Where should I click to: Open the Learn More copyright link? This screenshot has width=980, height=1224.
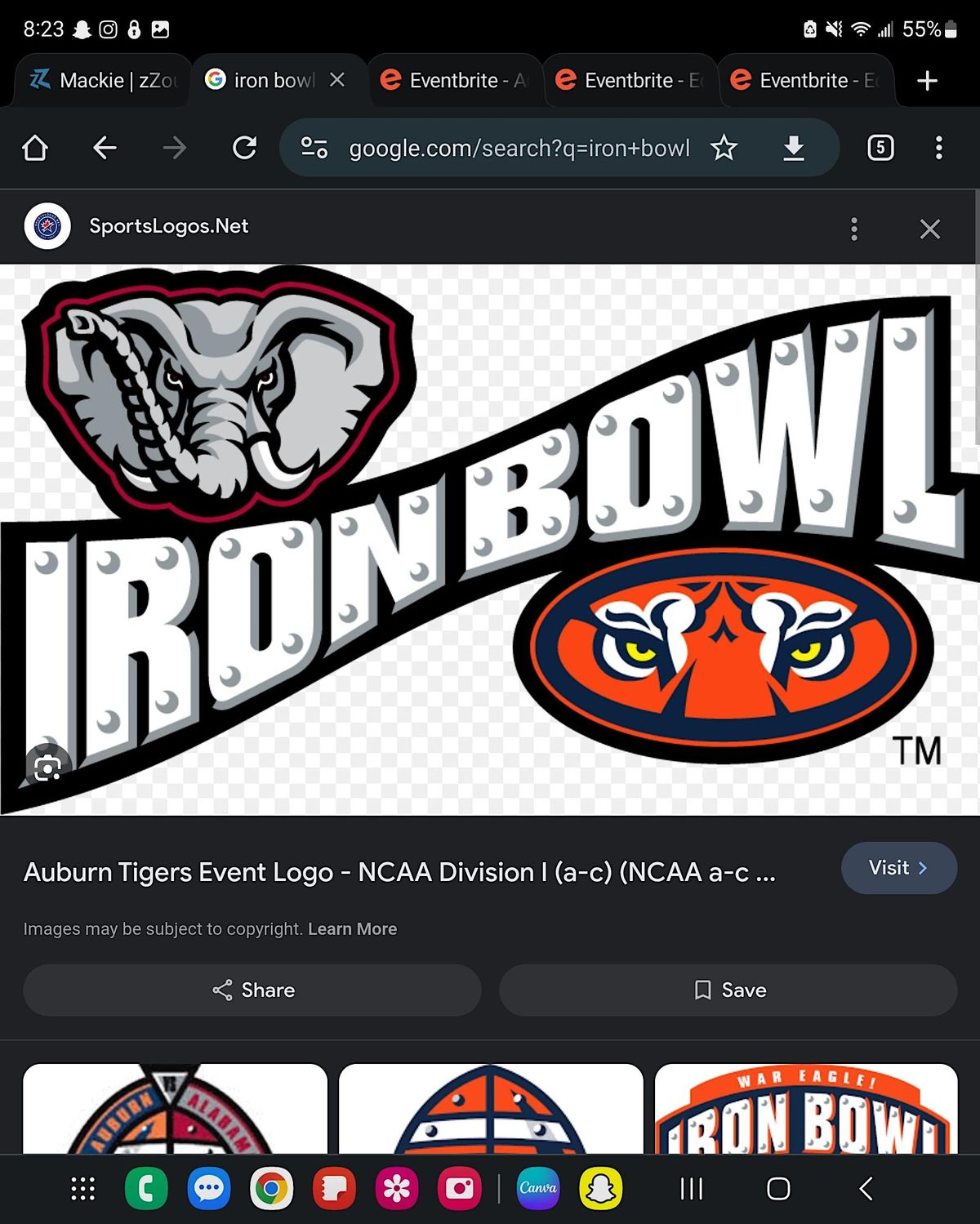tap(352, 929)
